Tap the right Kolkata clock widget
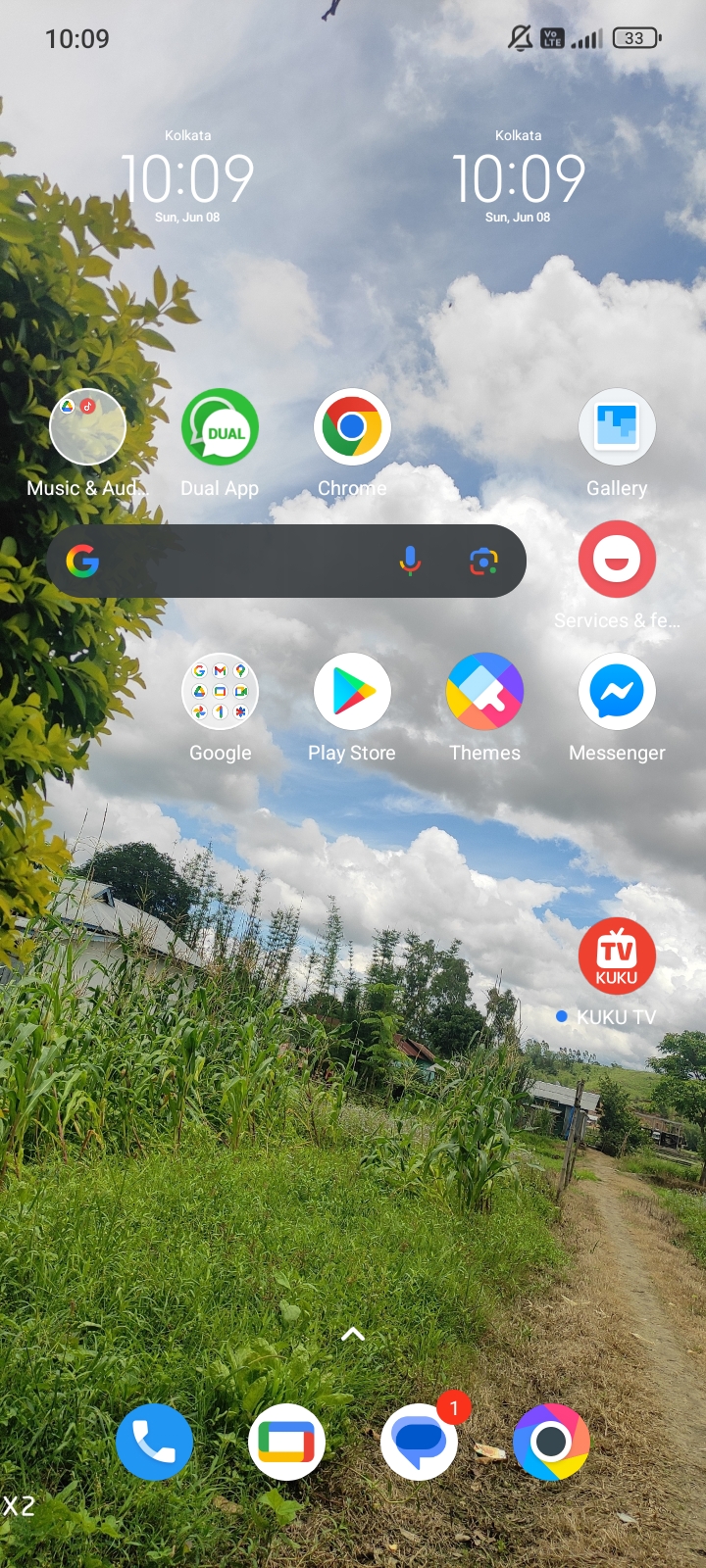 coord(518,176)
